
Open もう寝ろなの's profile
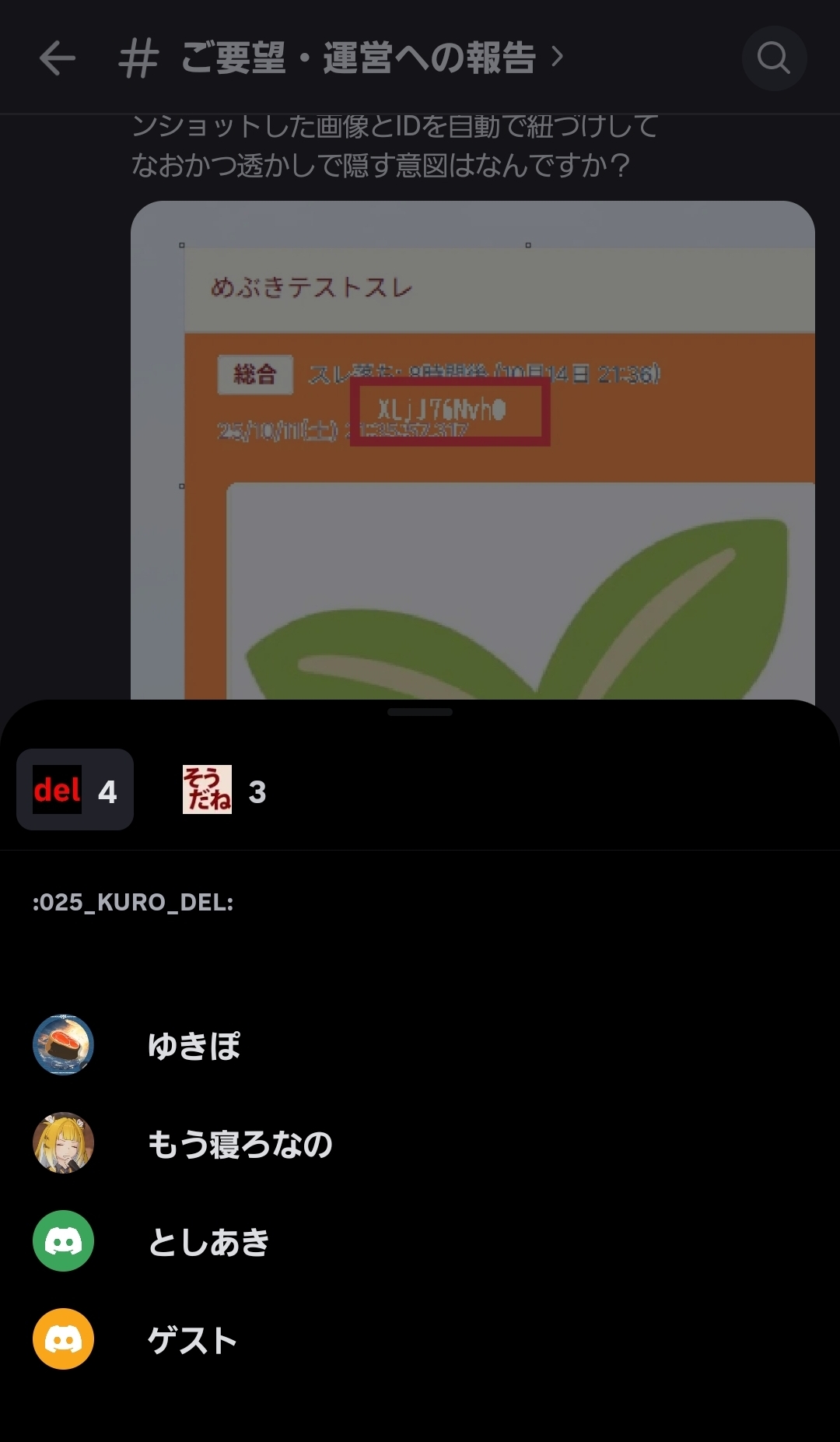[240, 1143]
